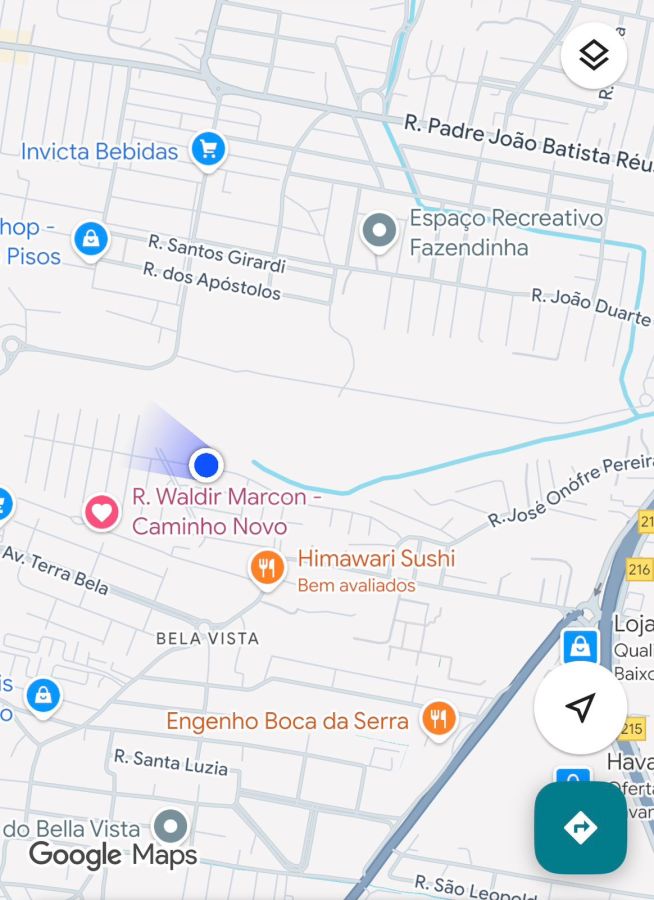Select the Invicta Bebidas store pin

coord(208,150)
